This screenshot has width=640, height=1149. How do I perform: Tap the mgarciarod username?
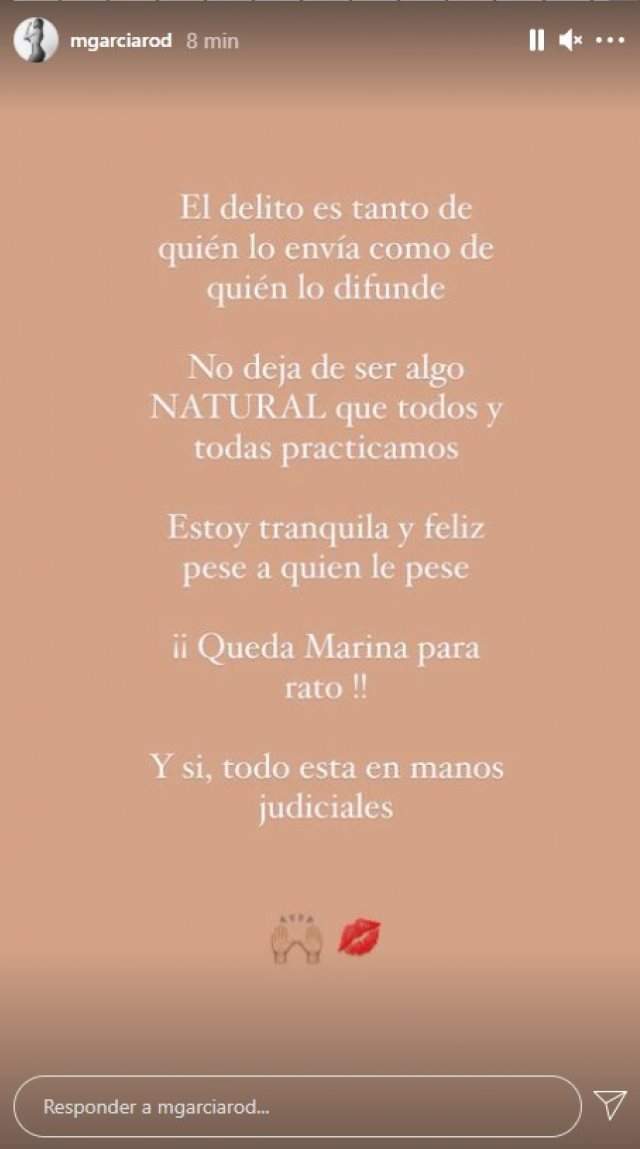click(x=121, y=41)
